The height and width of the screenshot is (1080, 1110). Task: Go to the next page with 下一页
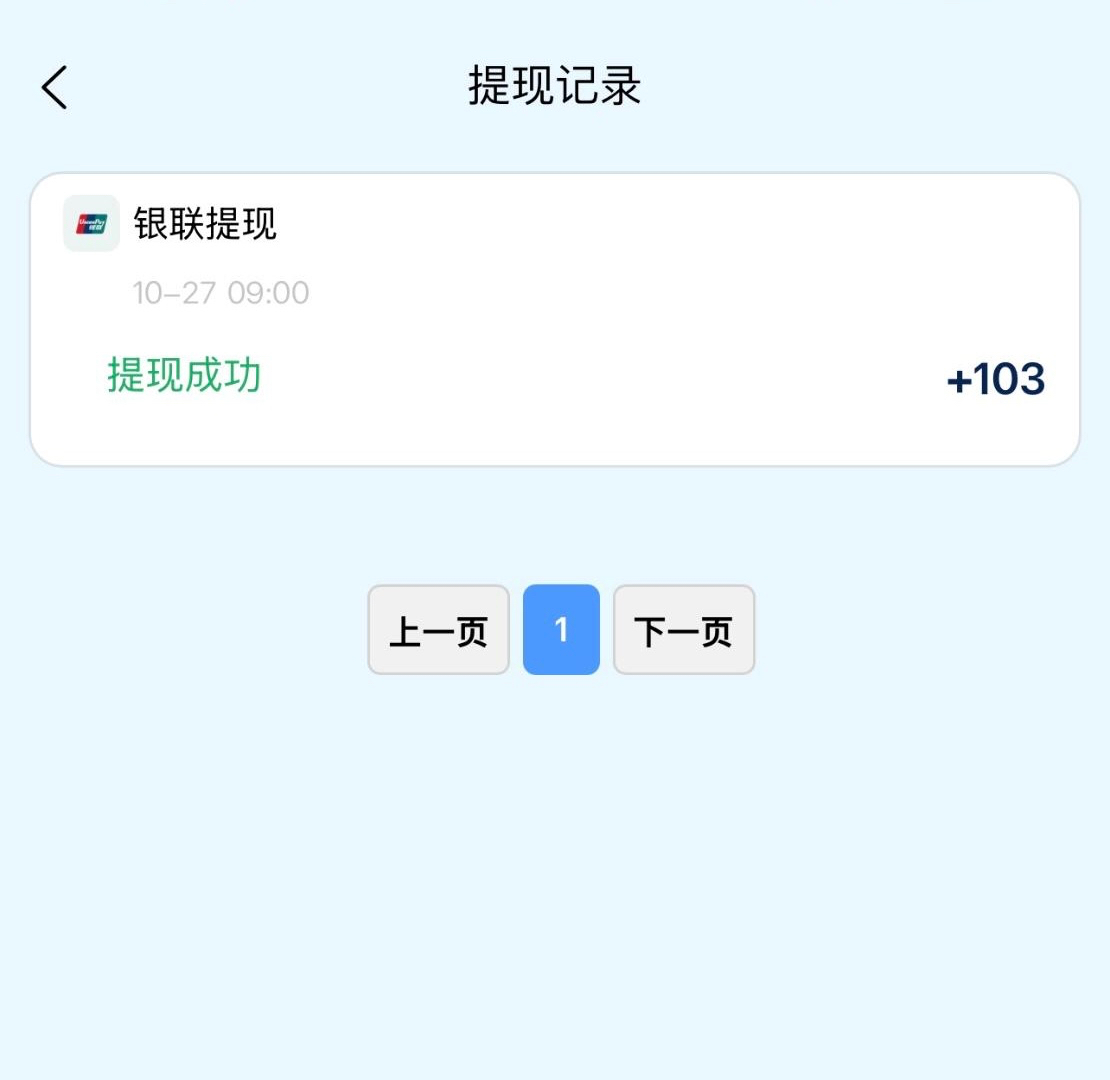click(684, 630)
